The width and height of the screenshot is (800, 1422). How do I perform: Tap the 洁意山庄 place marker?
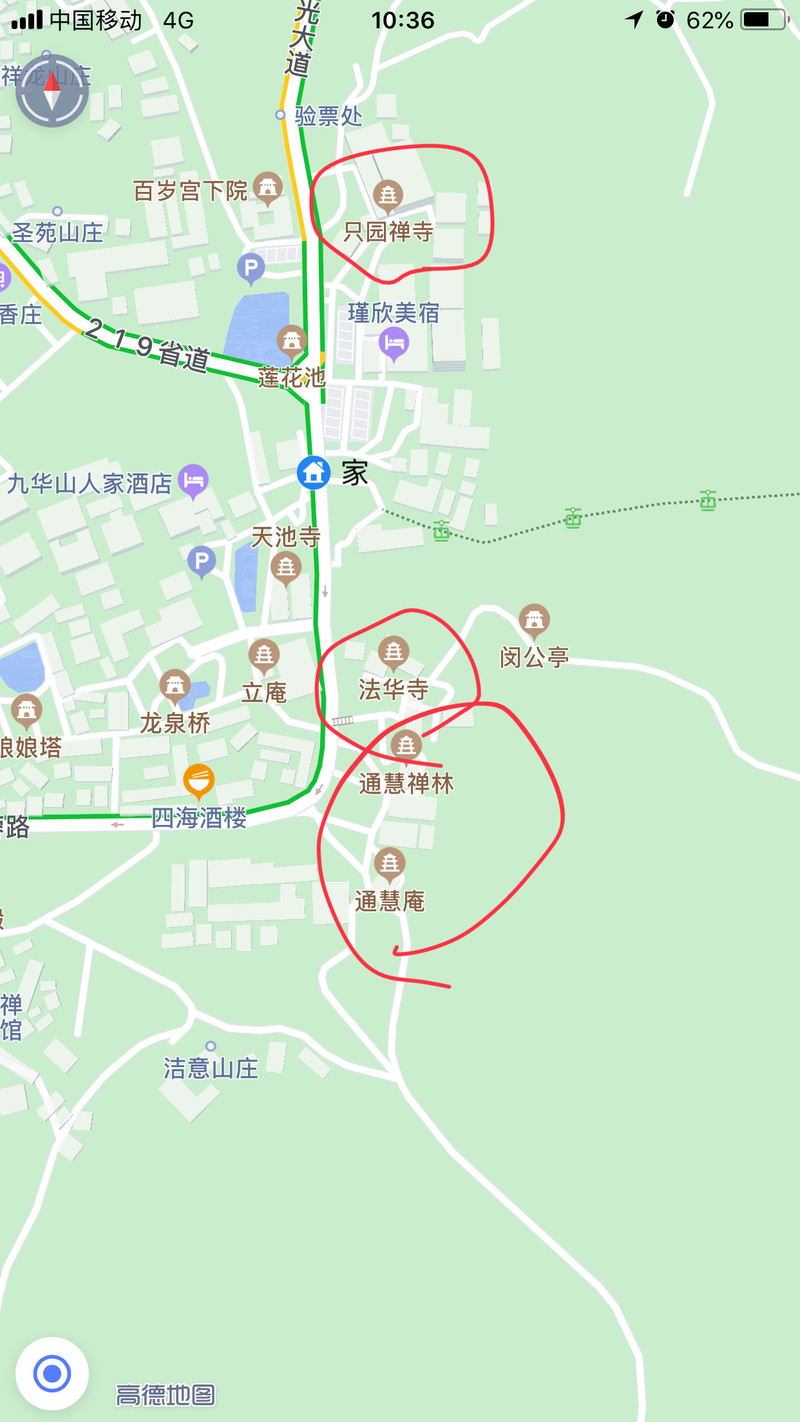[211, 1046]
